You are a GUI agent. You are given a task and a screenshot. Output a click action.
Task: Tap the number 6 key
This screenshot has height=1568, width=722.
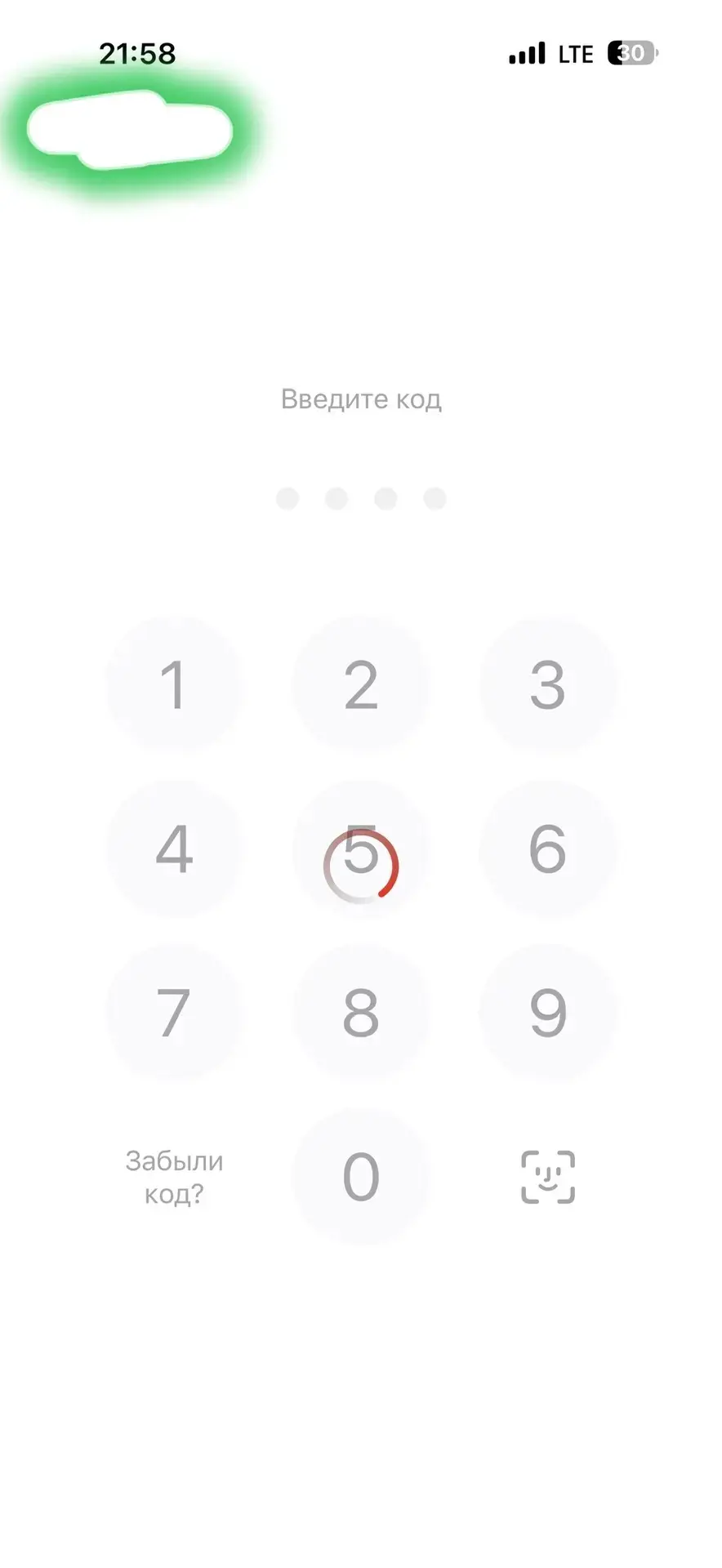point(547,849)
